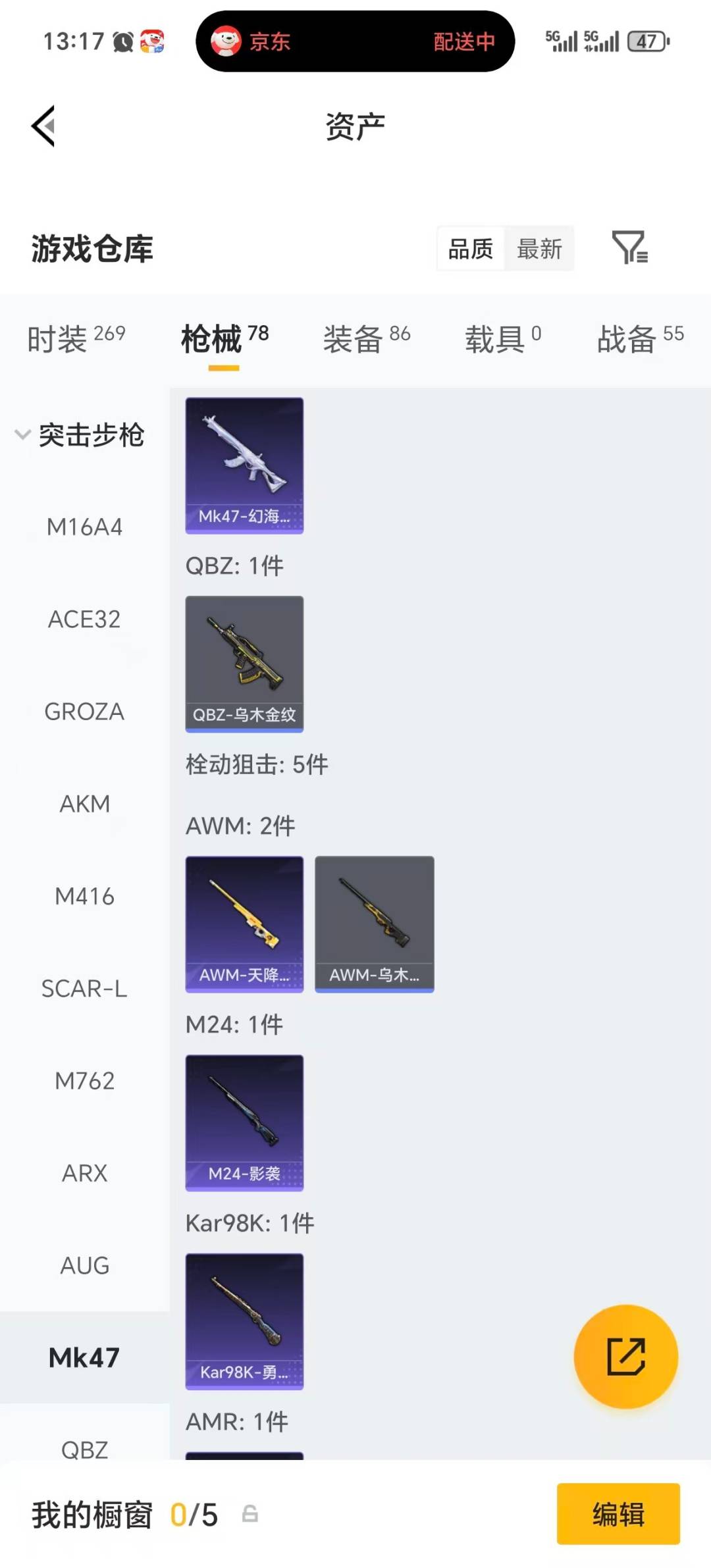This screenshot has height=1568, width=711.
Task: Switch sorting to 最新
Action: (x=539, y=249)
